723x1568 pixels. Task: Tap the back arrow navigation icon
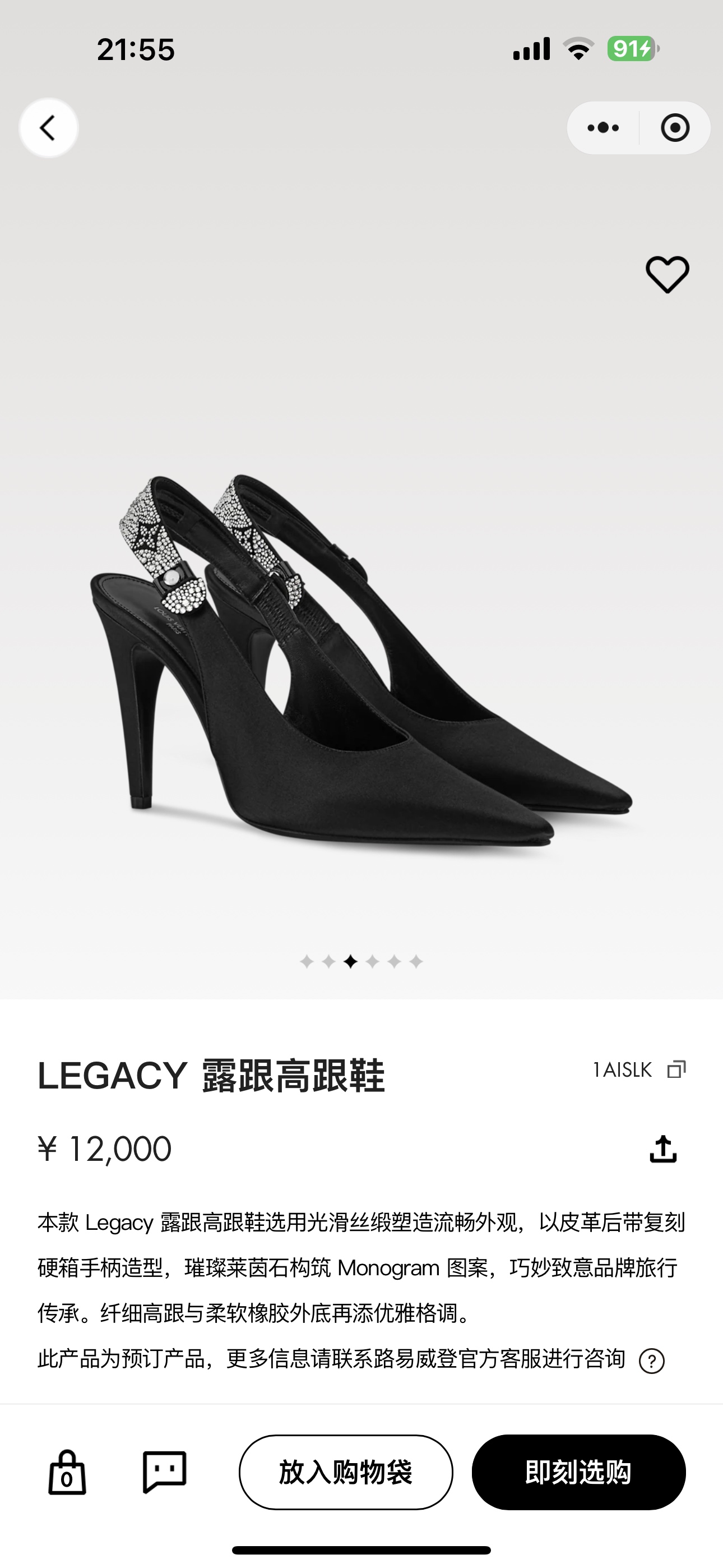tap(48, 127)
